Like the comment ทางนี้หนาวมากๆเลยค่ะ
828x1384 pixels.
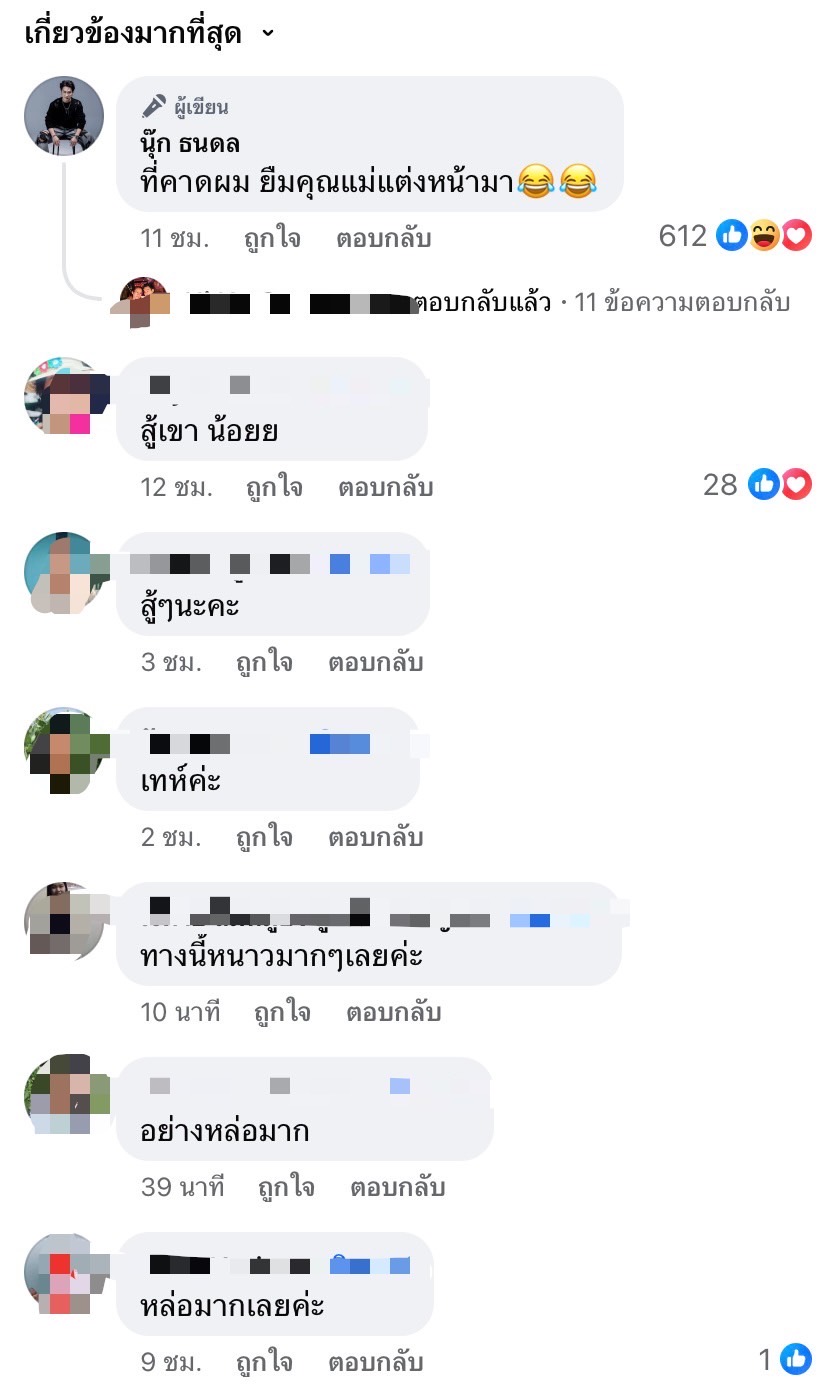[282, 1012]
